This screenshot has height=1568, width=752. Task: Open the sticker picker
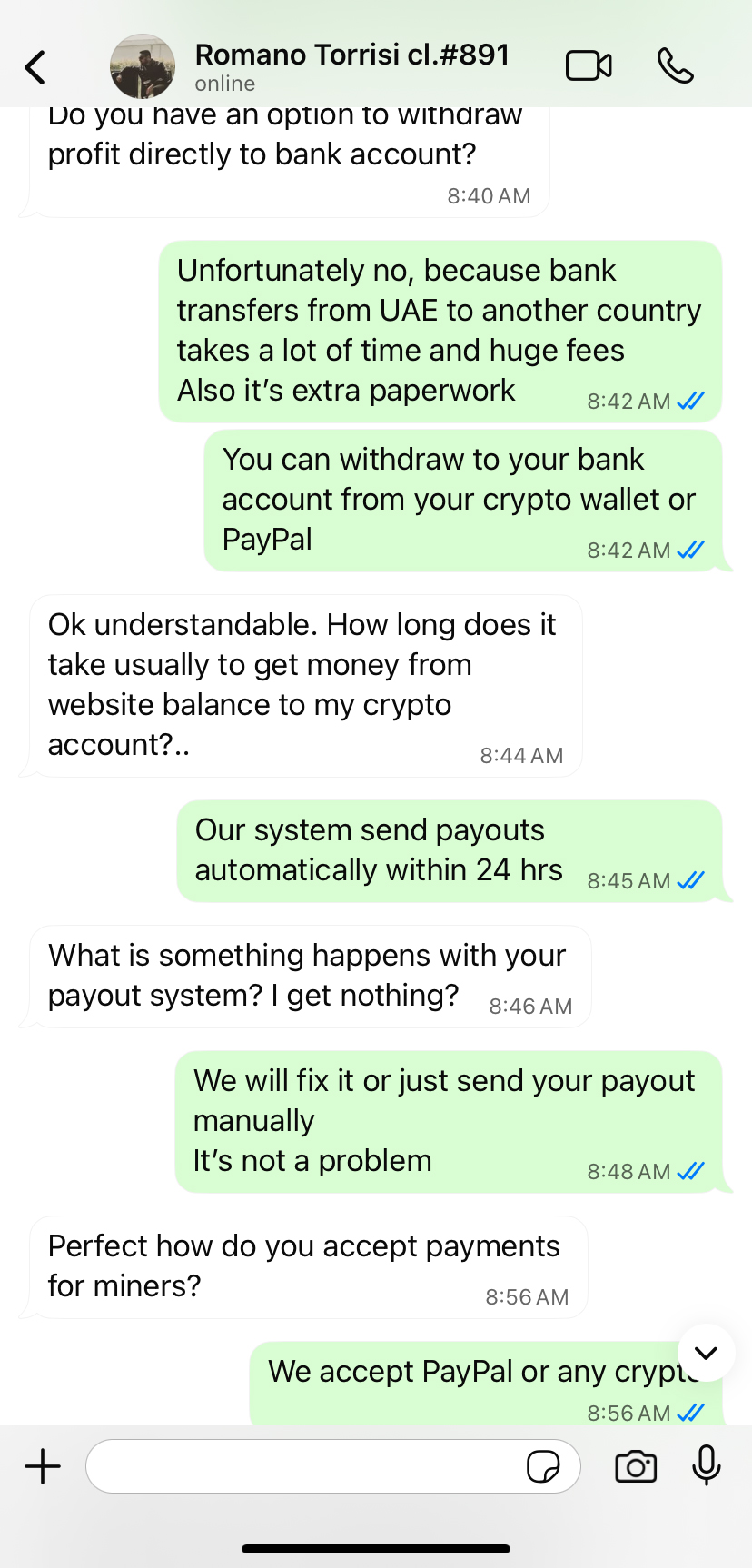coord(543,1466)
